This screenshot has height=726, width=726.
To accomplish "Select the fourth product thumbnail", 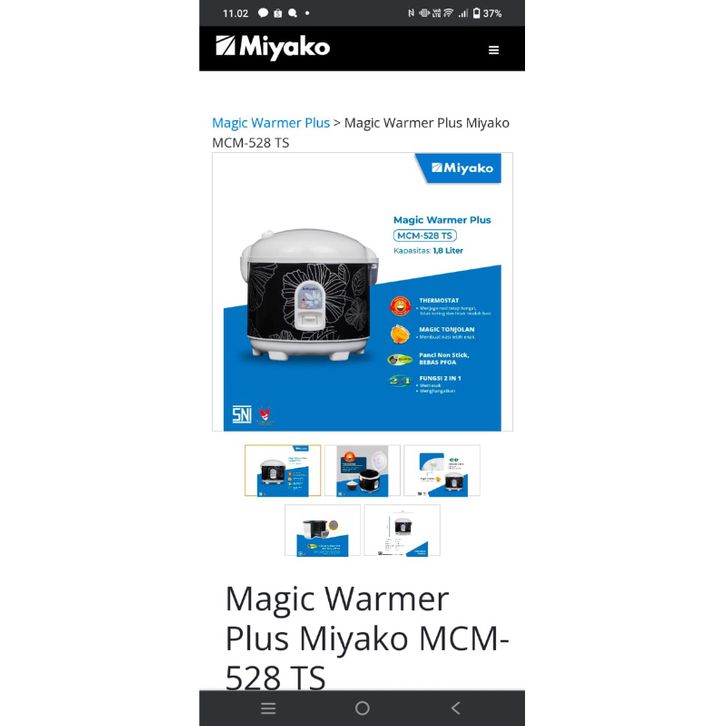I will [x=322, y=530].
